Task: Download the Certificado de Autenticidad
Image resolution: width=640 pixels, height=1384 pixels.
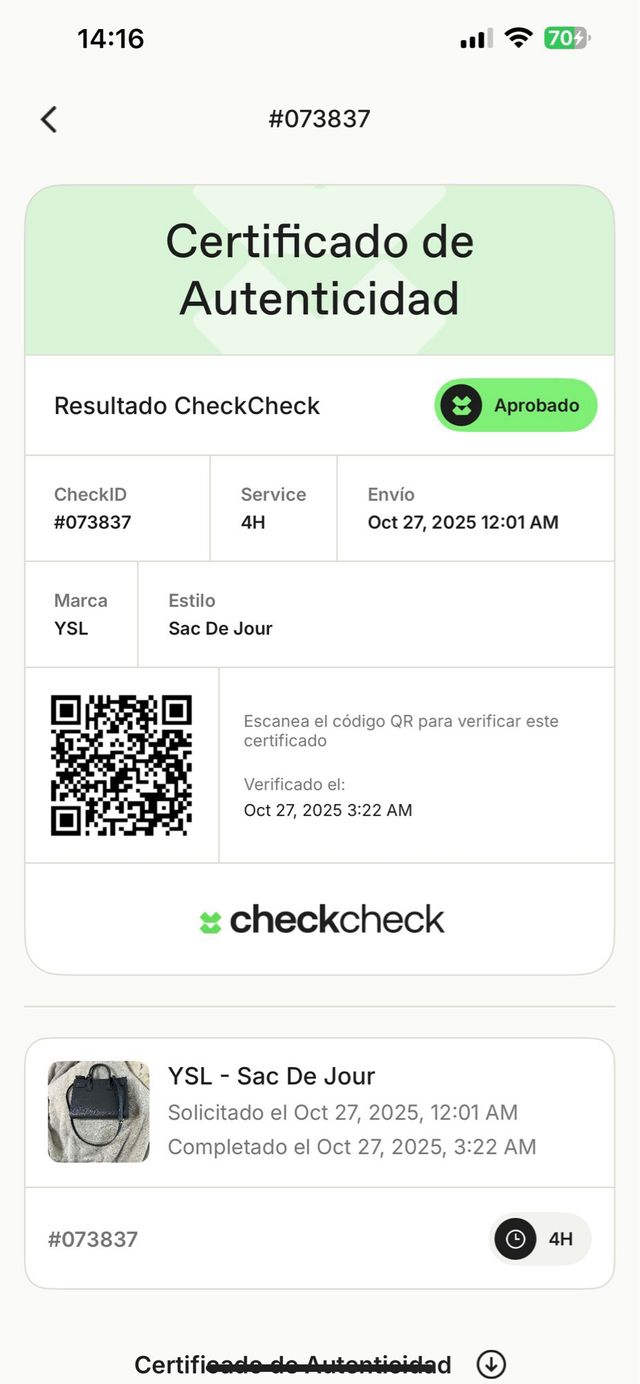Action: [490, 1364]
